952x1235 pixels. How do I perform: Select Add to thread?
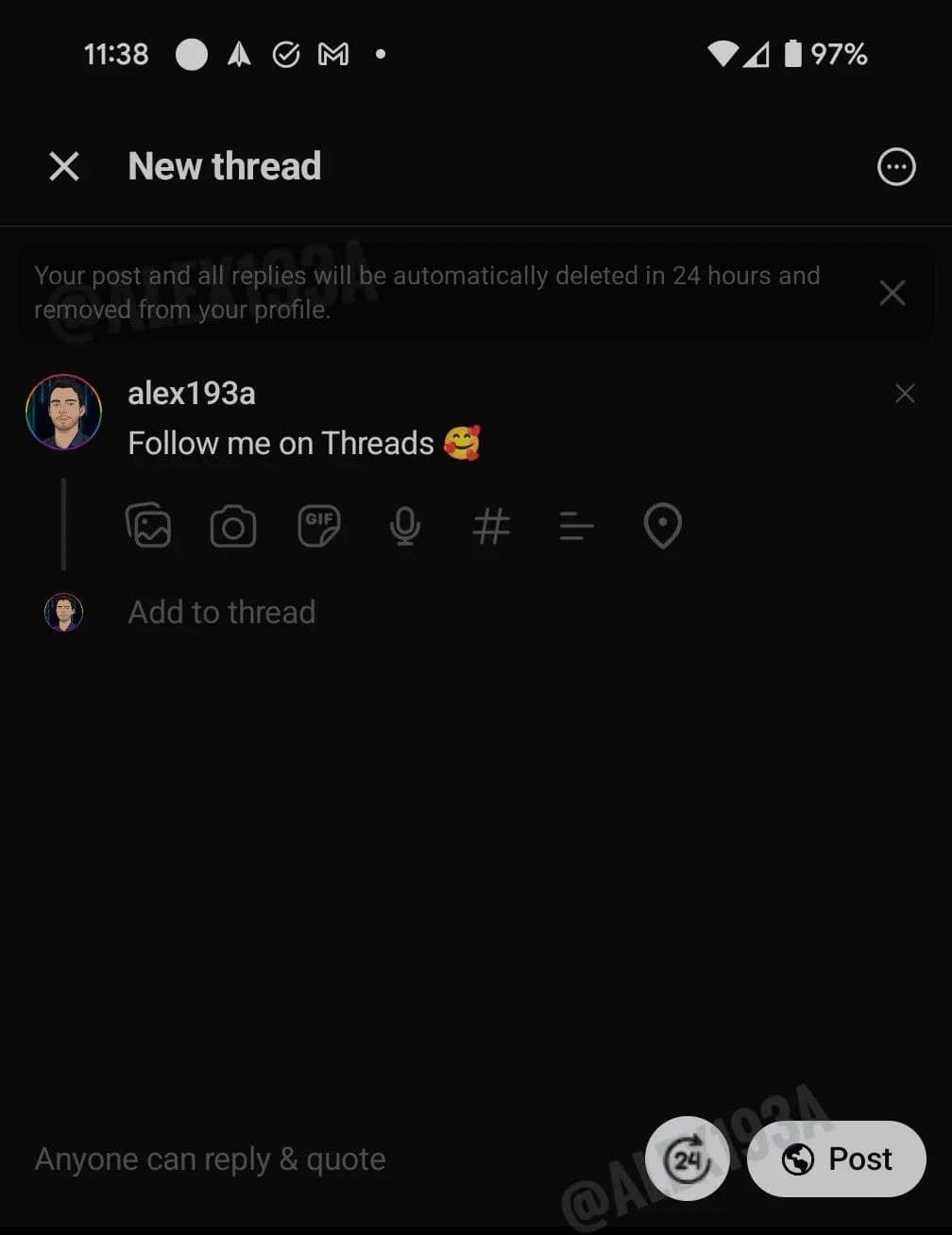click(x=221, y=612)
